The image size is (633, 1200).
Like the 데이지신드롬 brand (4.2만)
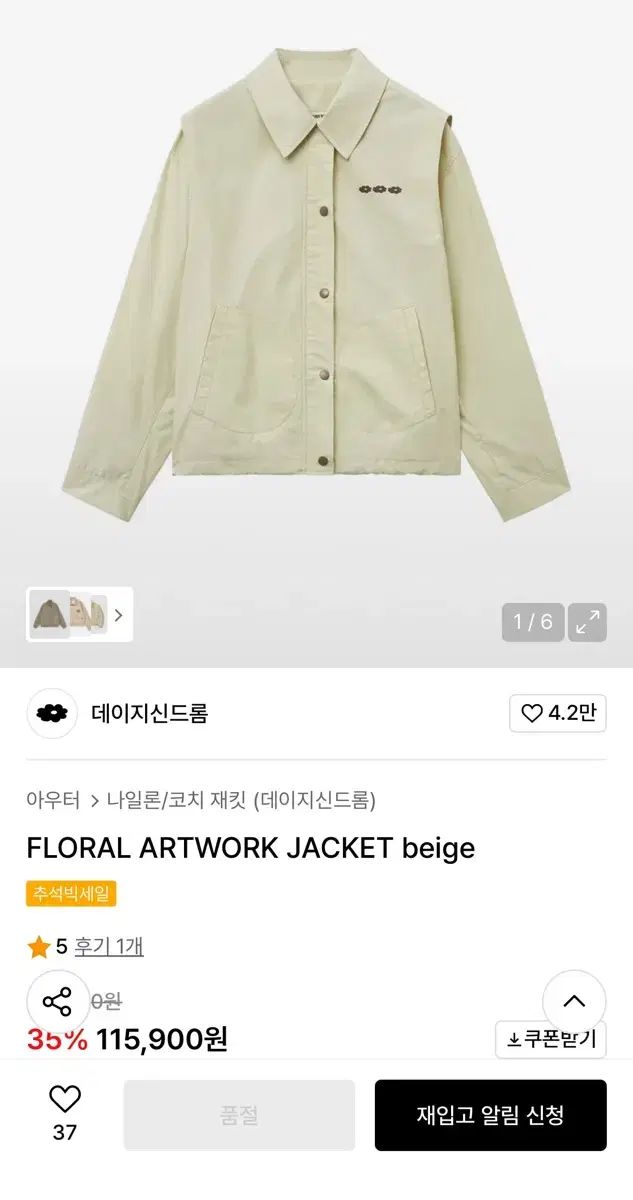pyautogui.click(x=557, y=713)
